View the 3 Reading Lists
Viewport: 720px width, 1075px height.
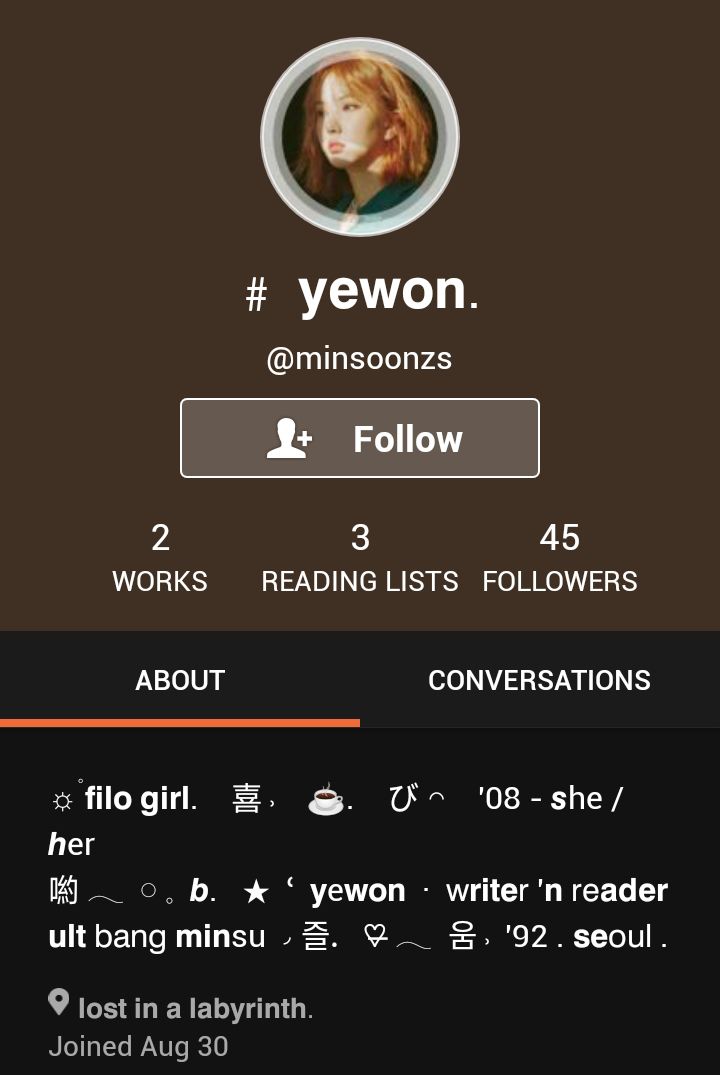tap(360, 558)
